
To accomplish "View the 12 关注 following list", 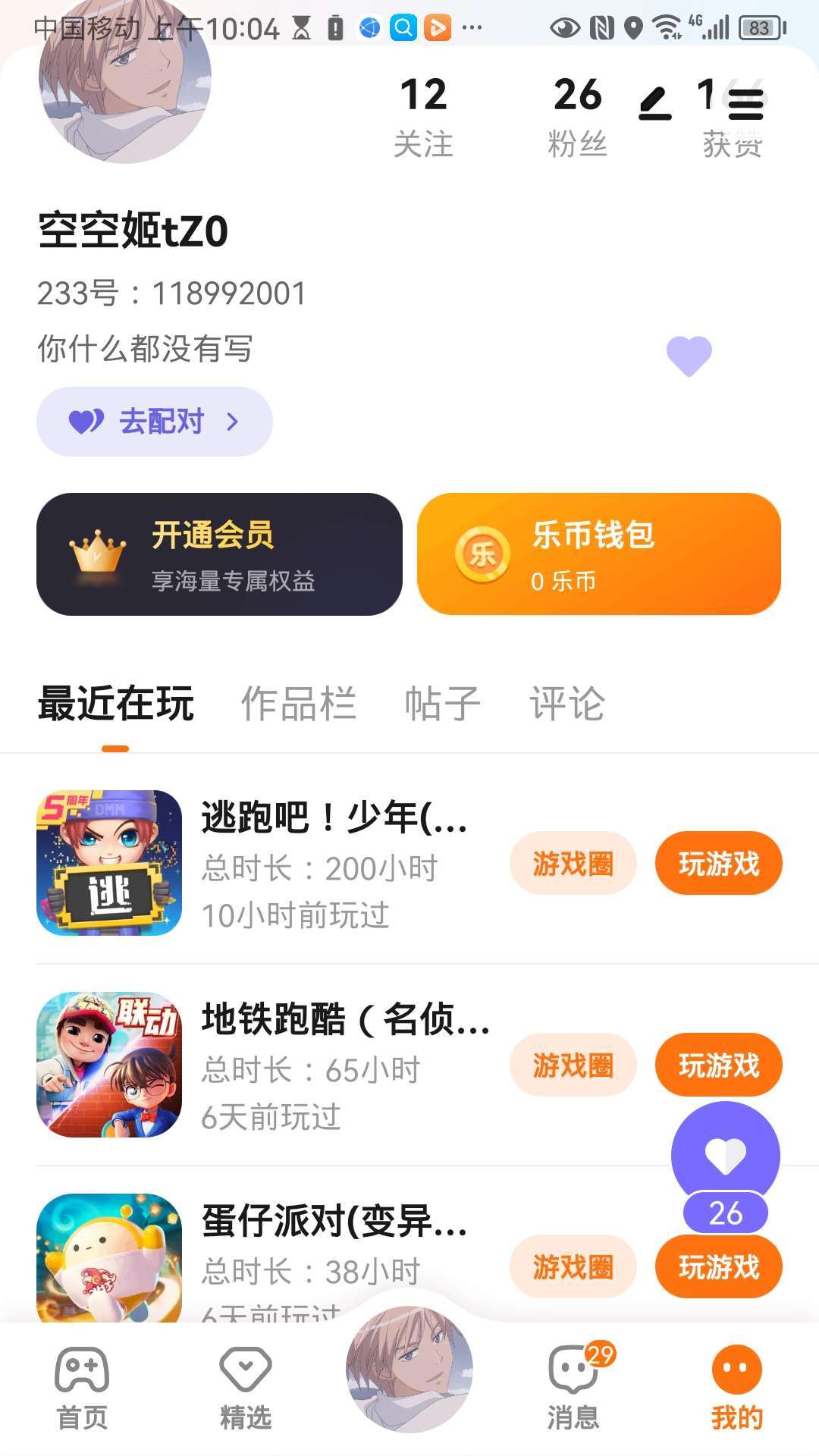I will click(423, 116).
